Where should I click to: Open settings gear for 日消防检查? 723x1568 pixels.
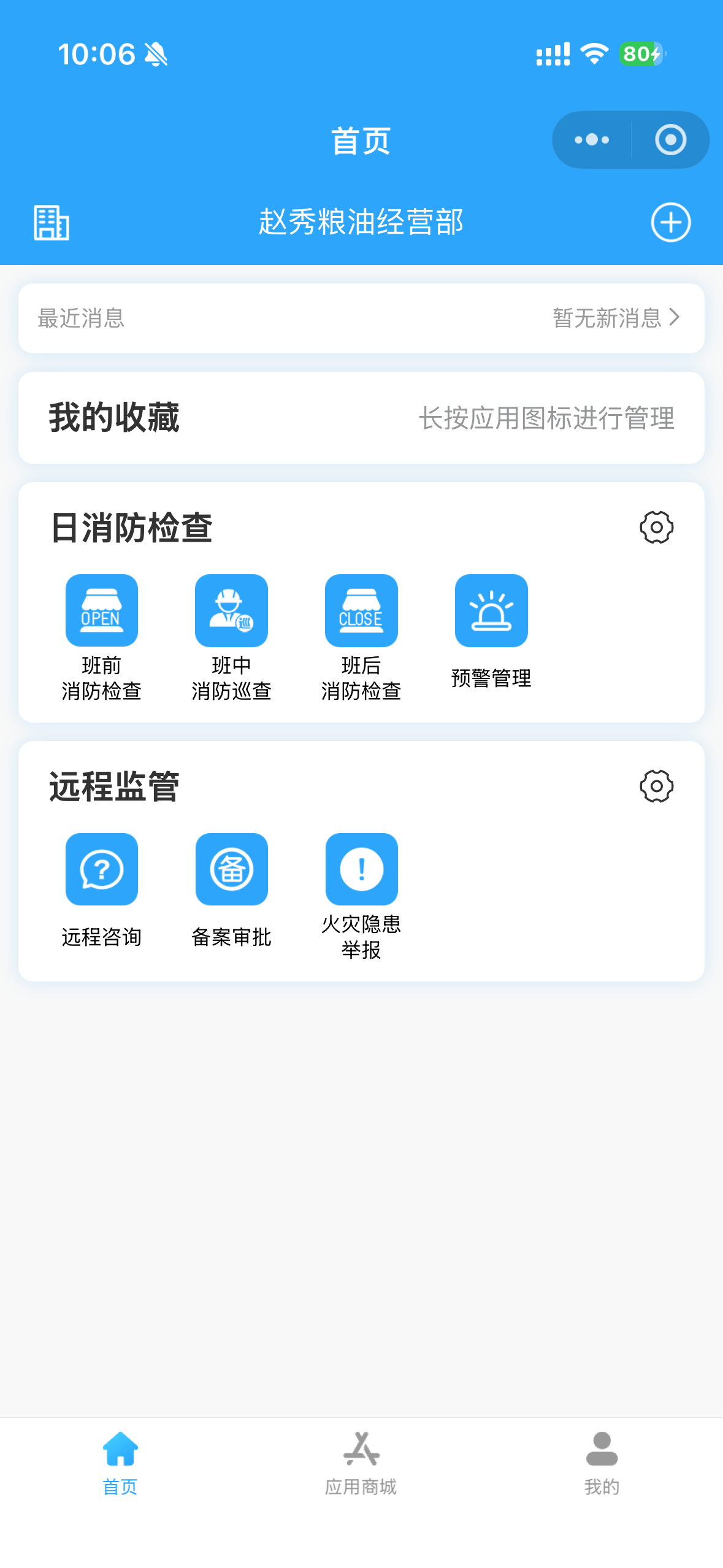(x=656, y=528)
